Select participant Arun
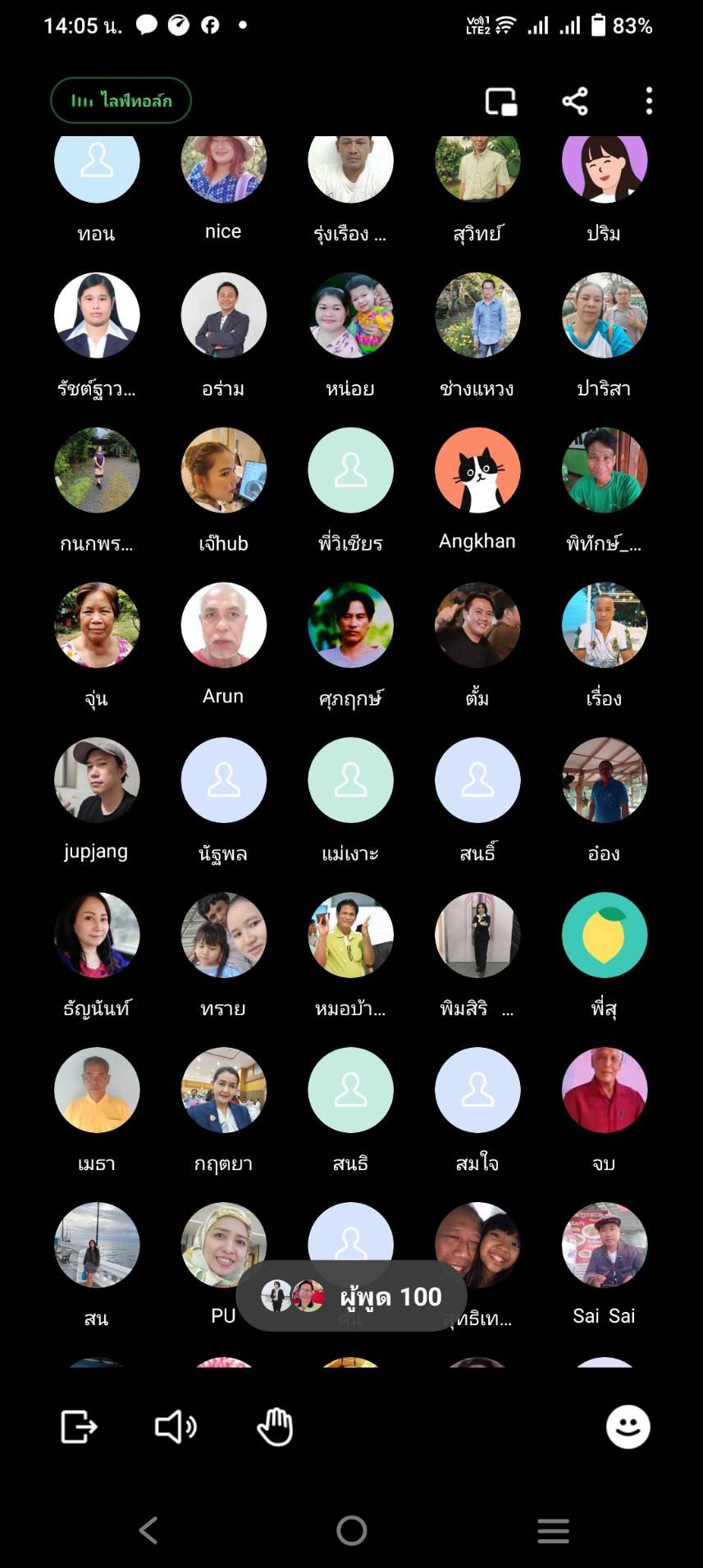Viewport: 703px width, 1568px height. tap(223, 625)
